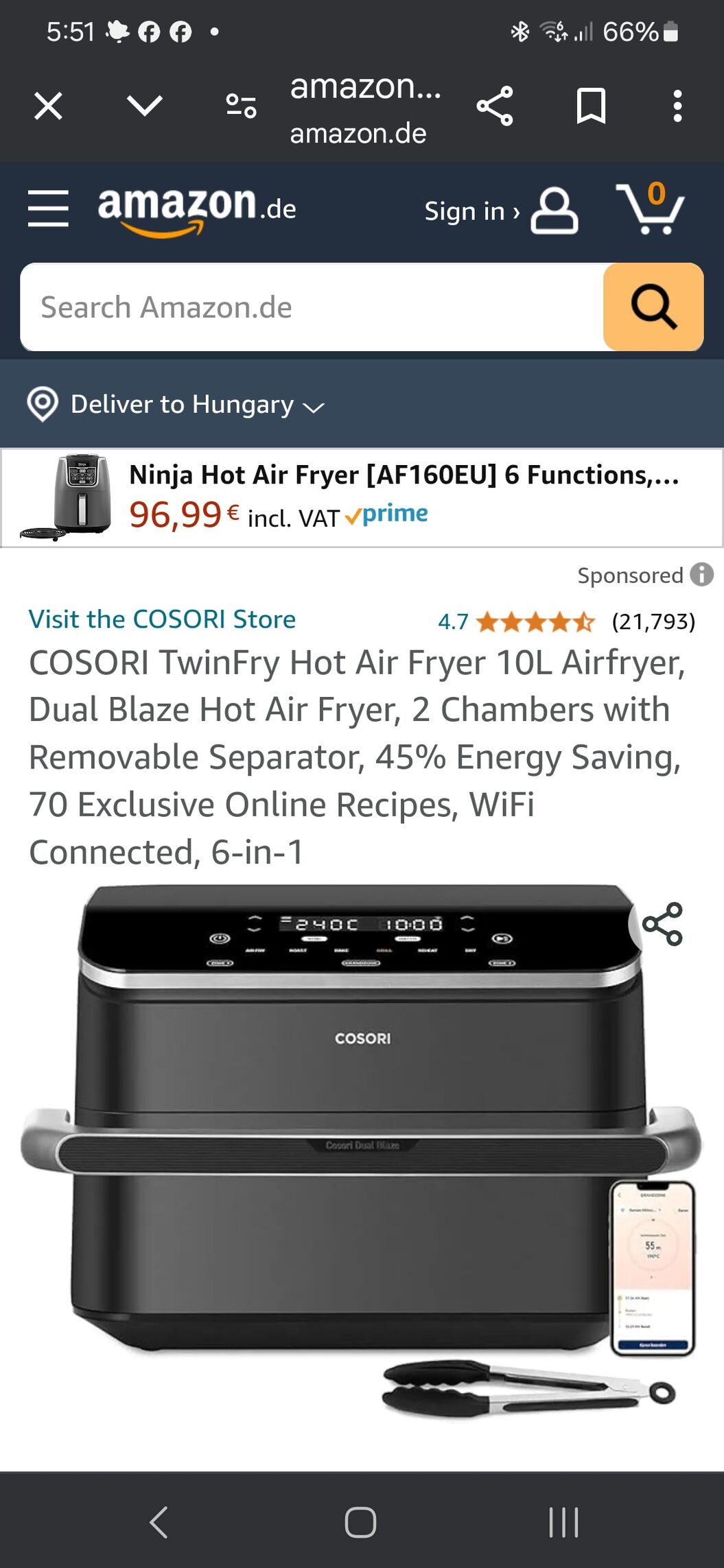
Task: Change the Deliver to Hungary location
Action: [x=176, y=405]
